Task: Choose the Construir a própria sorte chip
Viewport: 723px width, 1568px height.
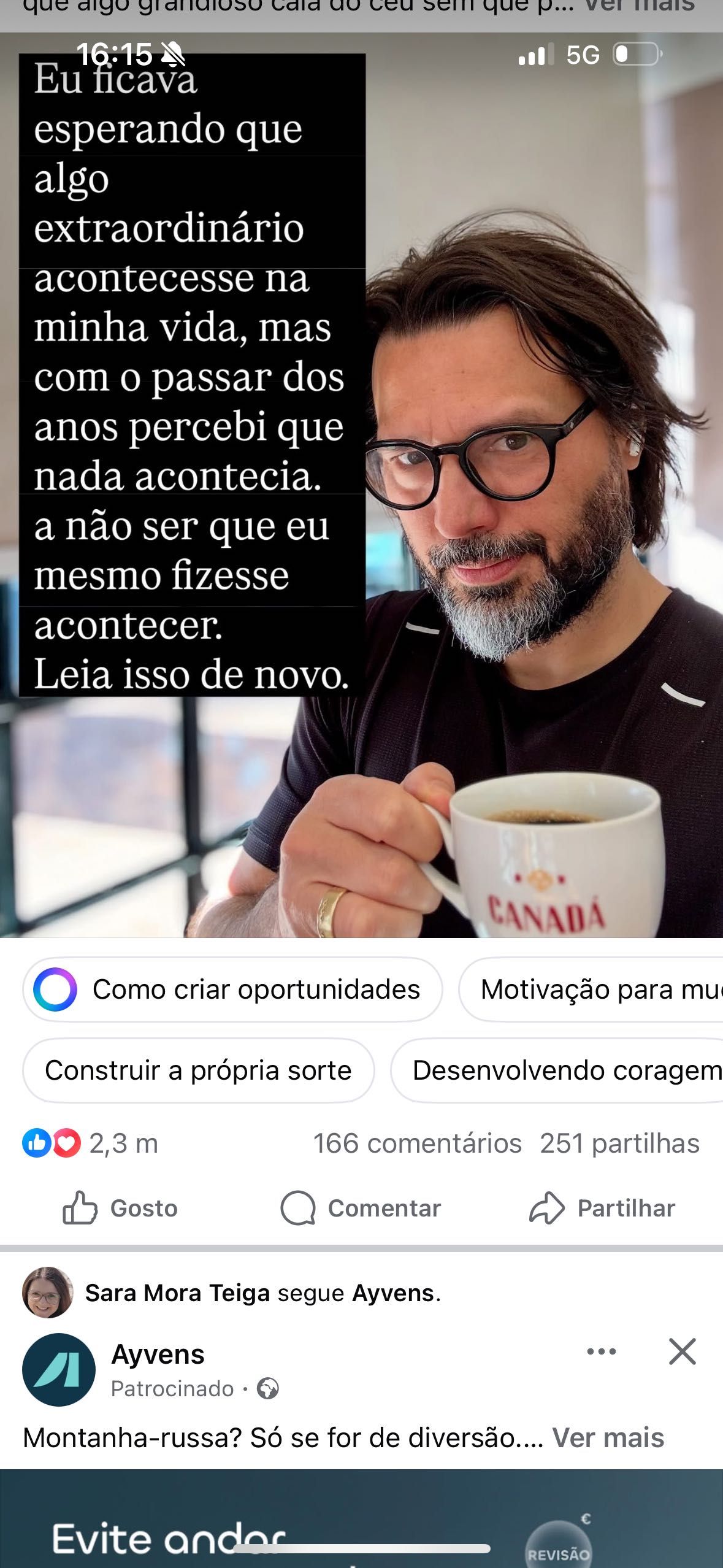Action: [x=198, y=1070]
